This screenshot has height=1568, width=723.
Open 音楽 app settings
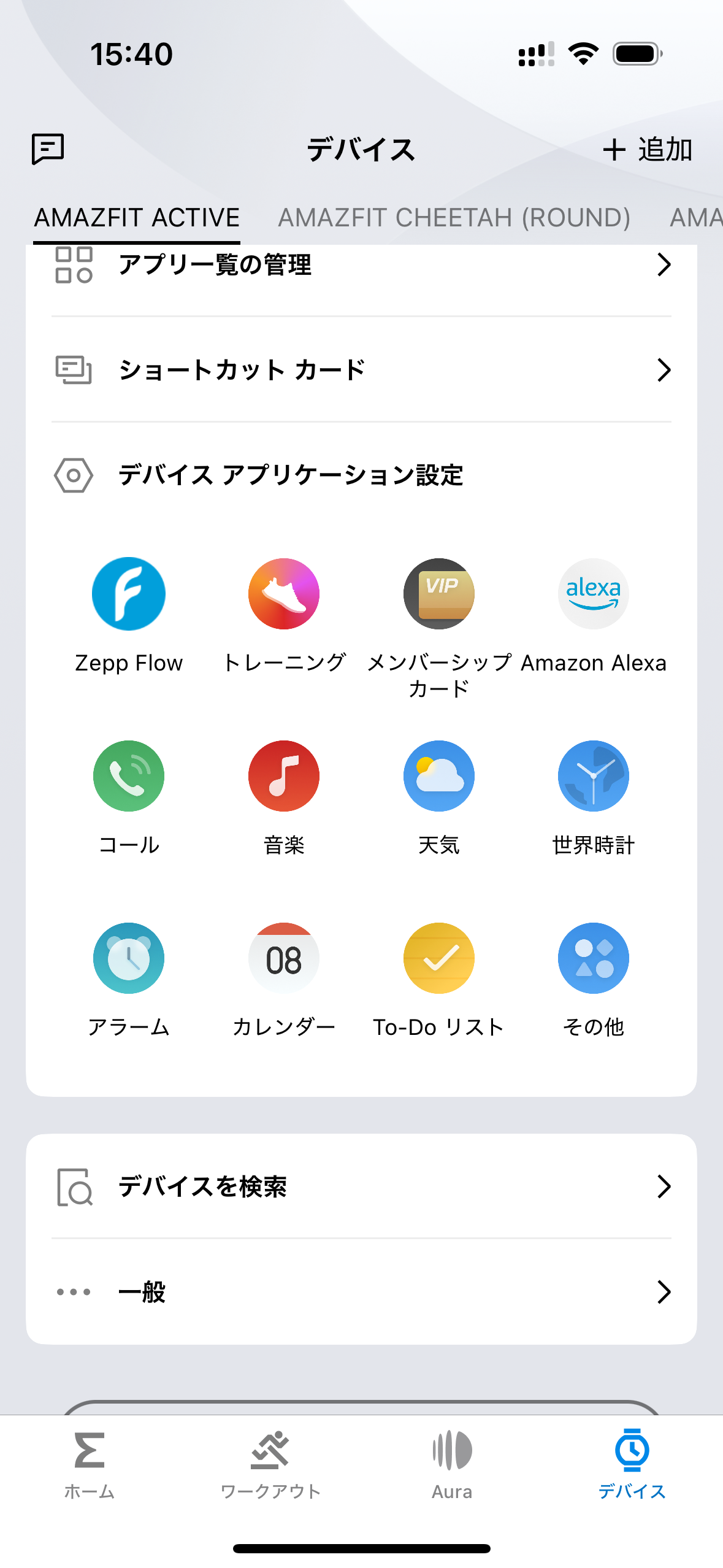(x=284, y=776)
